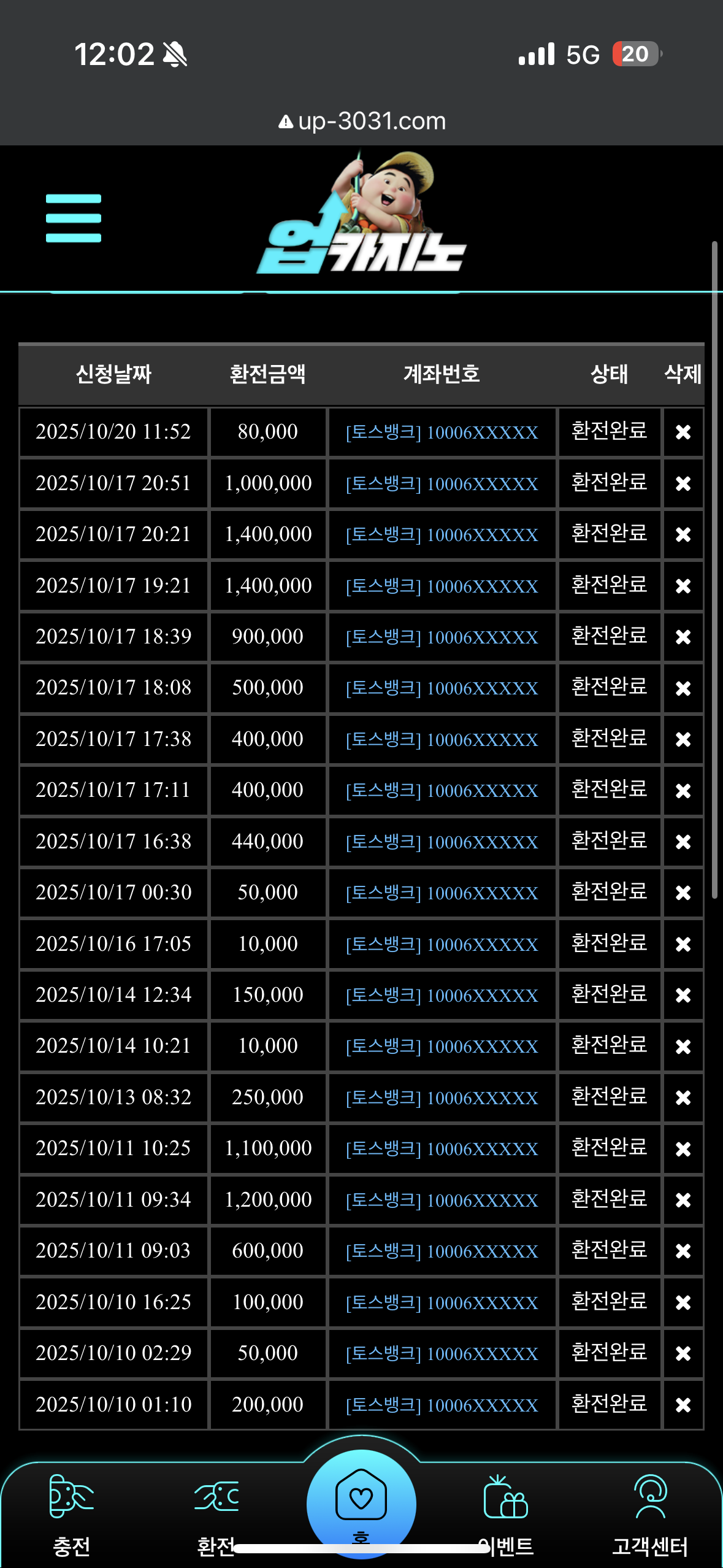Remove the 2025/10/17 18:39 entry
Image resolution: width=723 pixels, height=1568 pixels.
pos(683,637)
